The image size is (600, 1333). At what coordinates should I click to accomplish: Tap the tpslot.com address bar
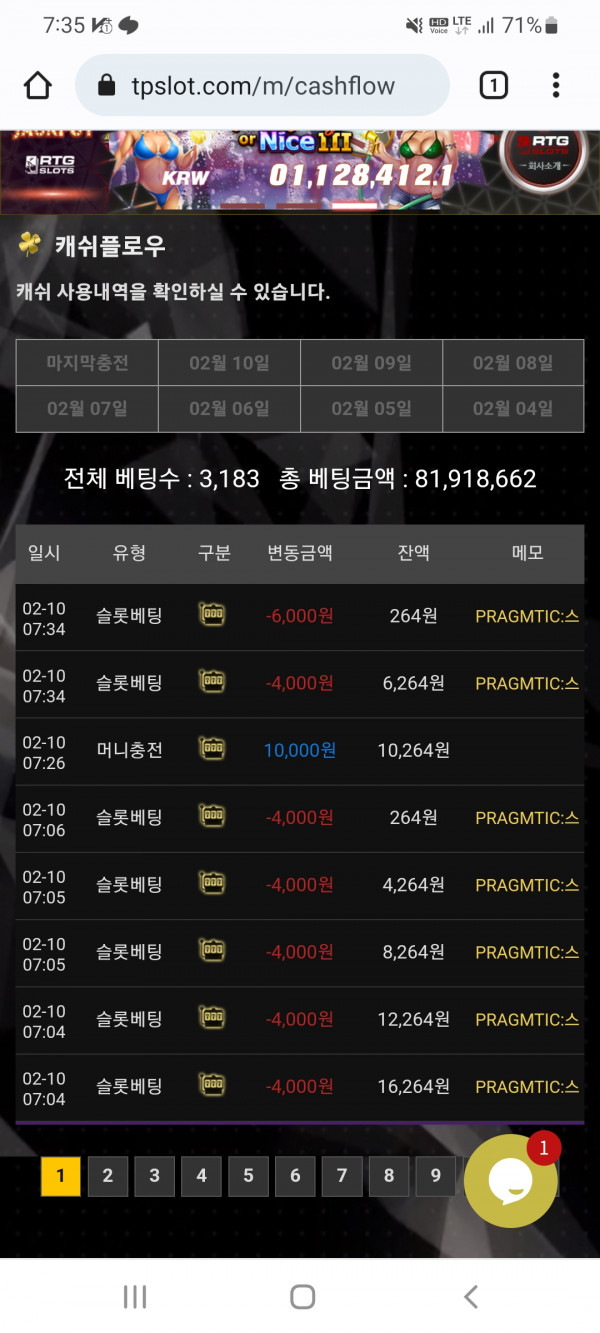(x=262, y=86)
